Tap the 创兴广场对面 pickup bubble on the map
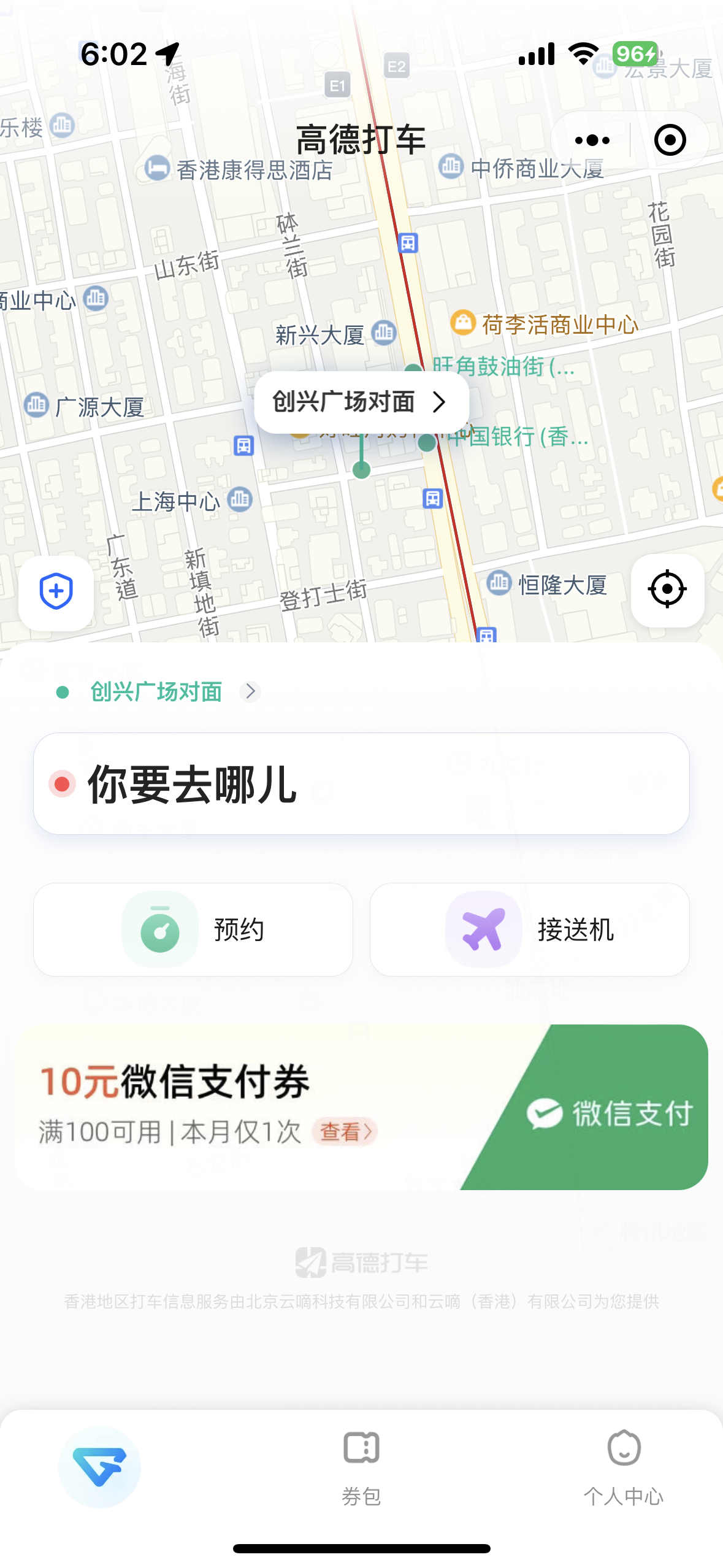The image size is (723, 1568). tap(361, 402)
